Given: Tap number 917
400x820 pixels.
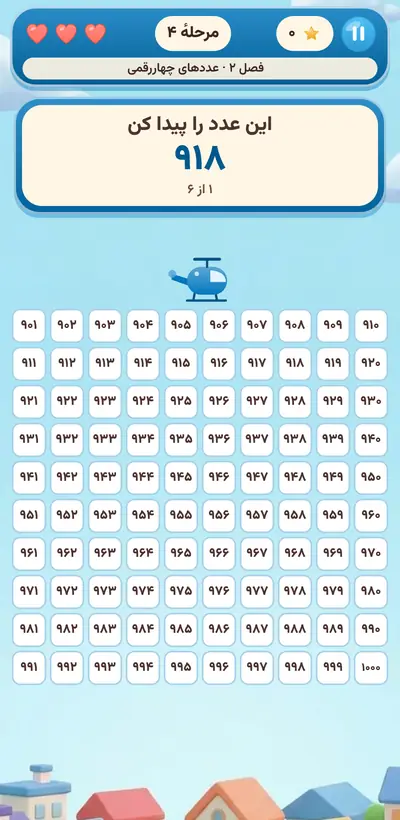Looking at the screenshot, I should (x=257, y=363).
